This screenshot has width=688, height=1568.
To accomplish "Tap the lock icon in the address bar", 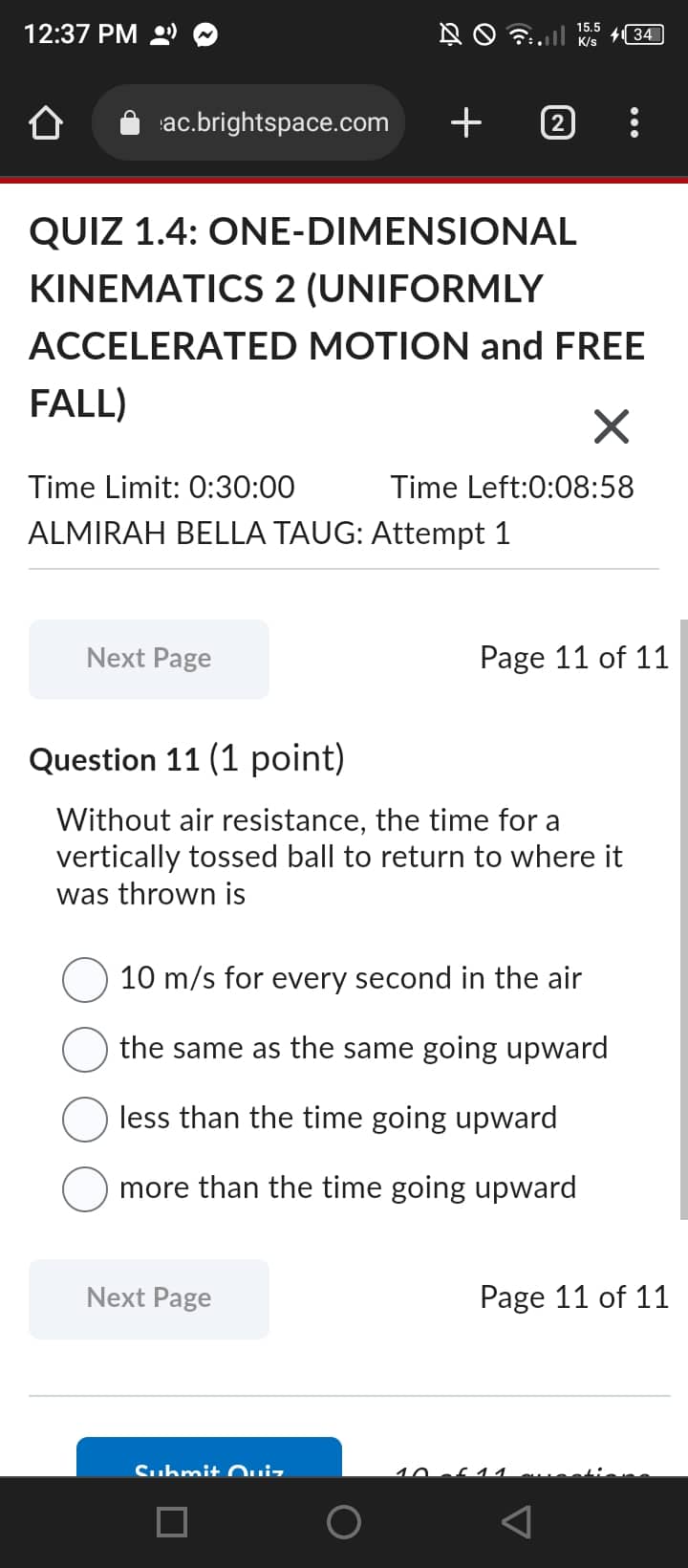I will (x=130, y=122).
